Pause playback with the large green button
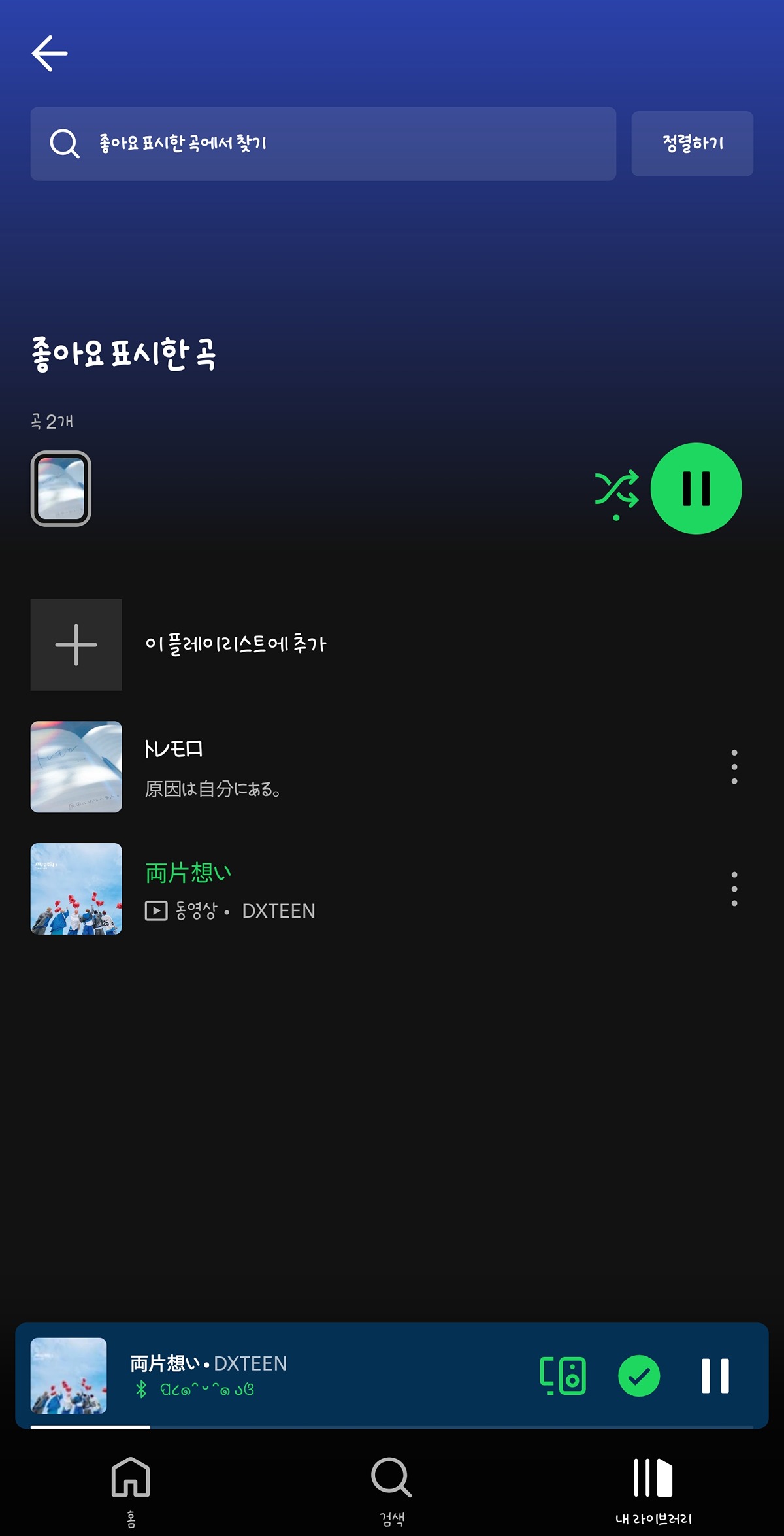The height and width of the screenshot is (1536, 784). 696,489
